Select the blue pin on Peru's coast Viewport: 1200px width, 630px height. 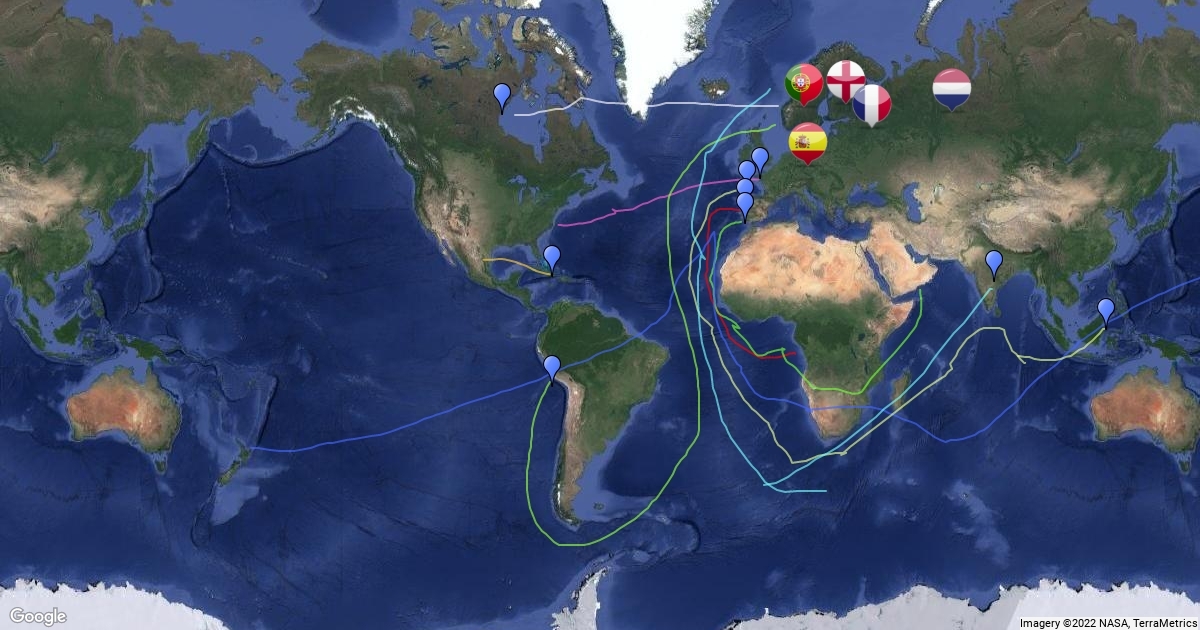(x=552, y=368)
